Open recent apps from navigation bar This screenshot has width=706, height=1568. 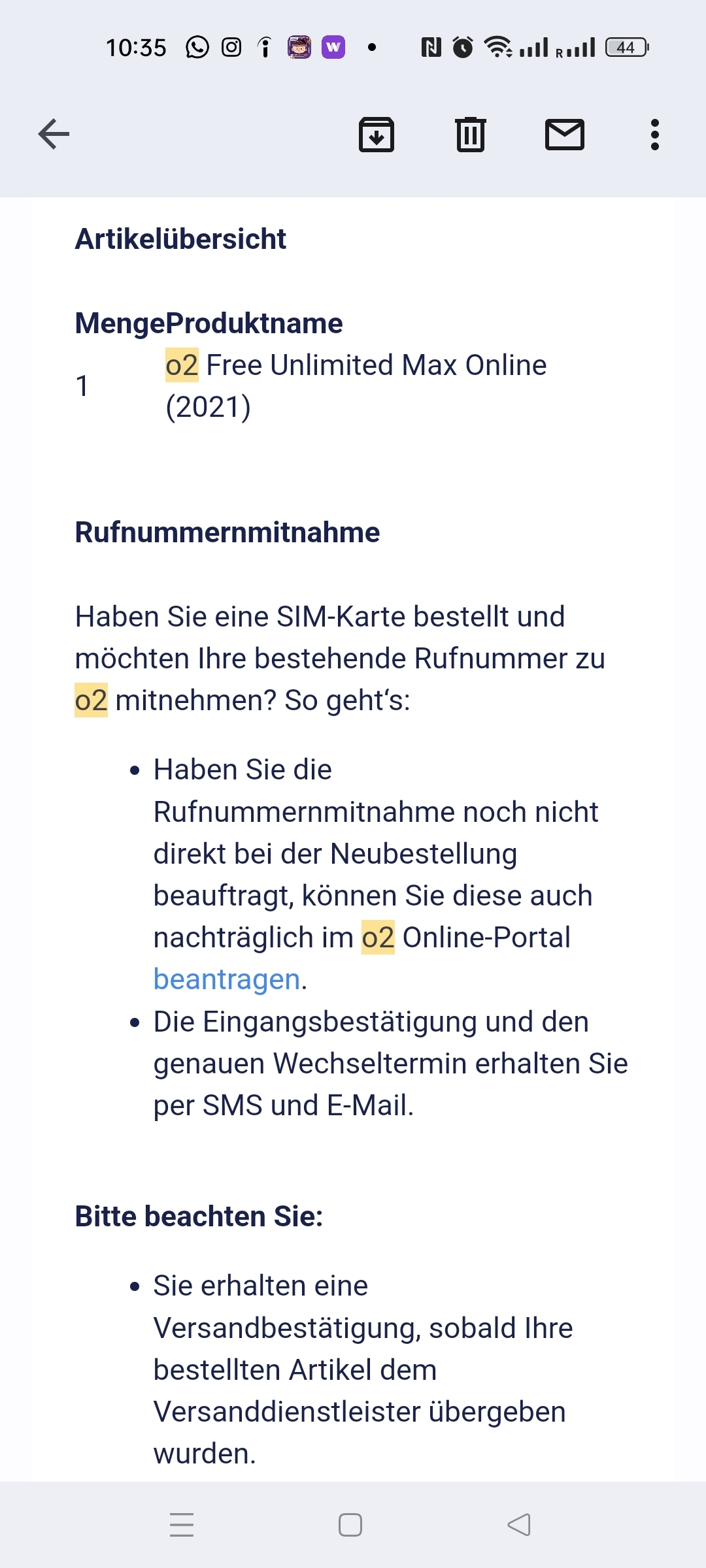(x=182, y=1525)
